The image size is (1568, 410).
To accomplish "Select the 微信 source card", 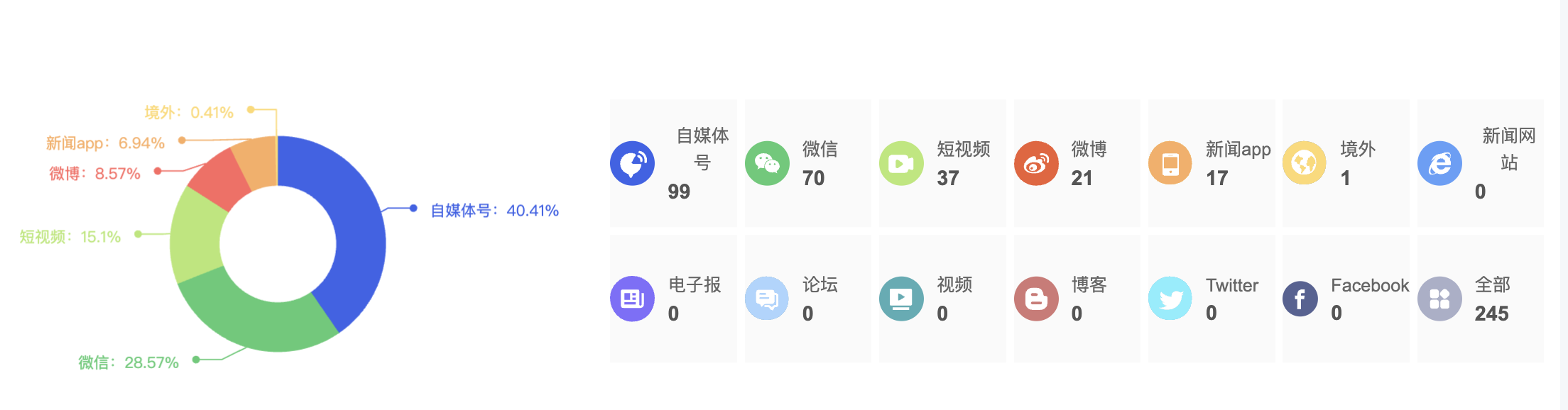I will tap(807, 163).
